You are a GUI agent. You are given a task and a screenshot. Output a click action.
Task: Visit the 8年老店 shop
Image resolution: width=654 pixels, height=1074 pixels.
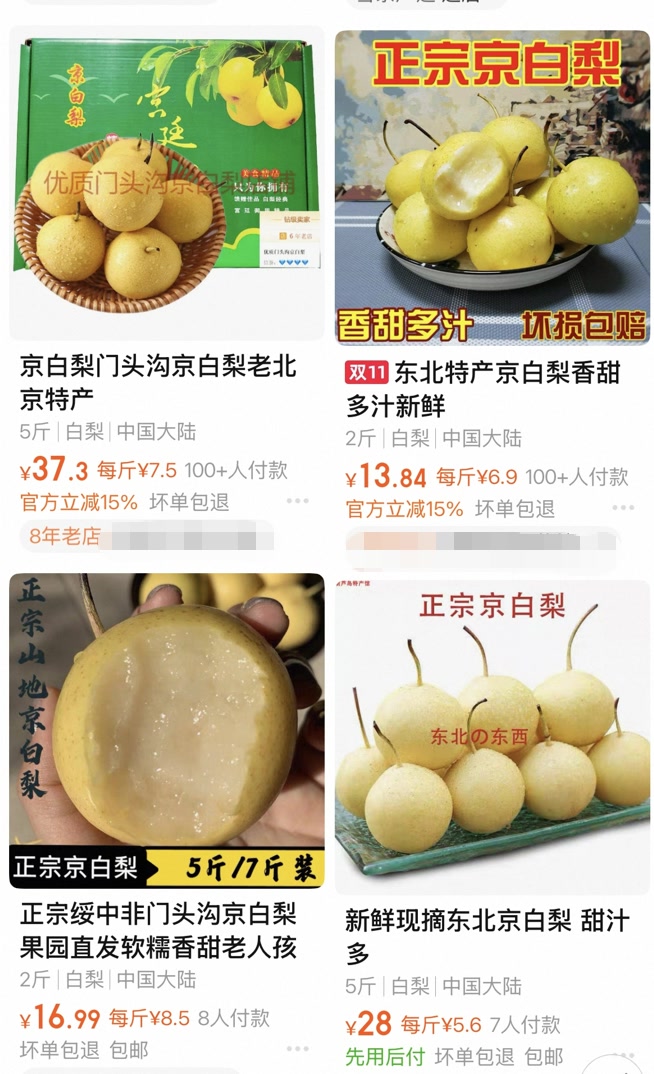[x=65, y=536]
